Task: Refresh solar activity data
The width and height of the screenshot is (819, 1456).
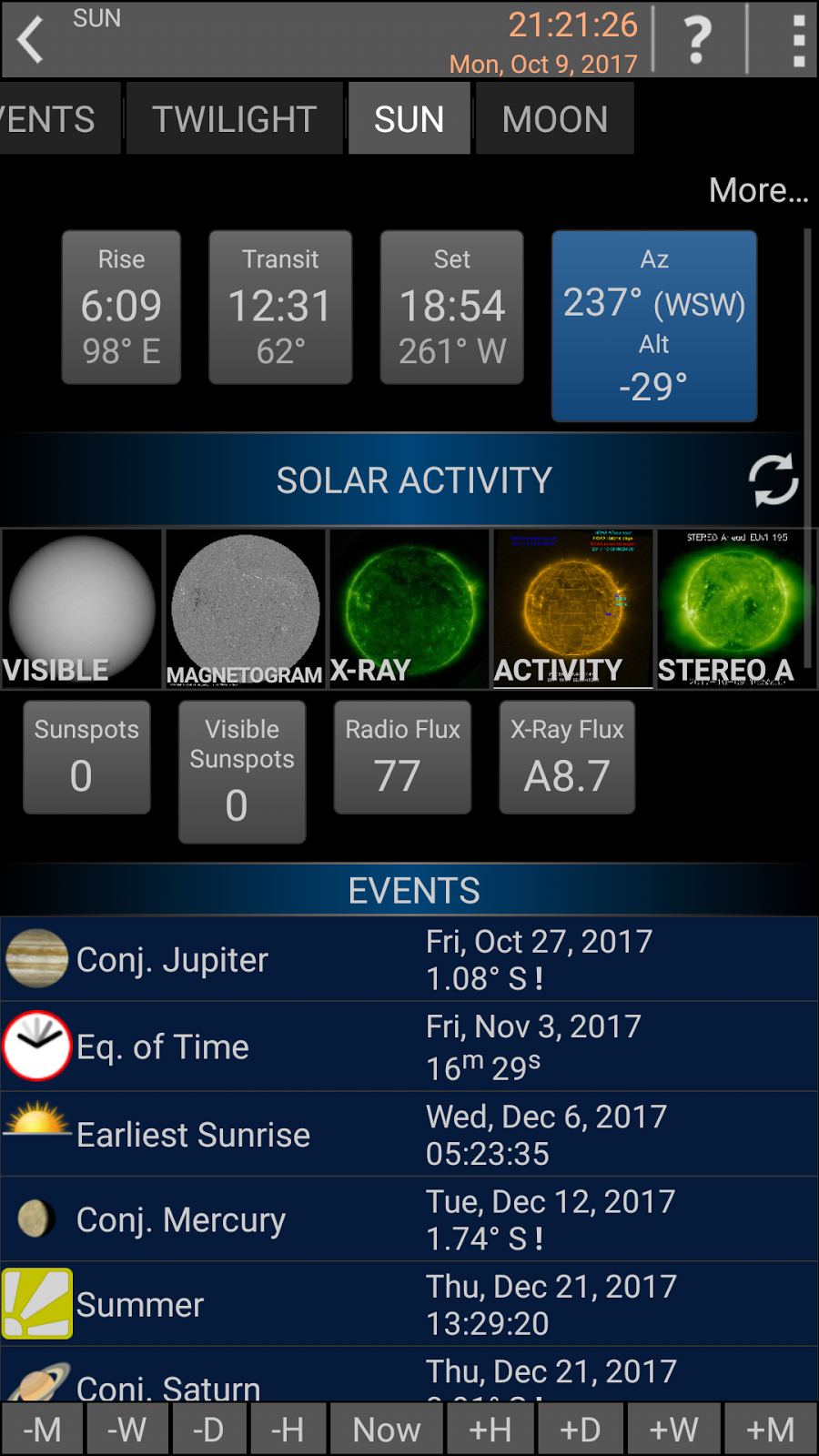Action: [773, 480]
